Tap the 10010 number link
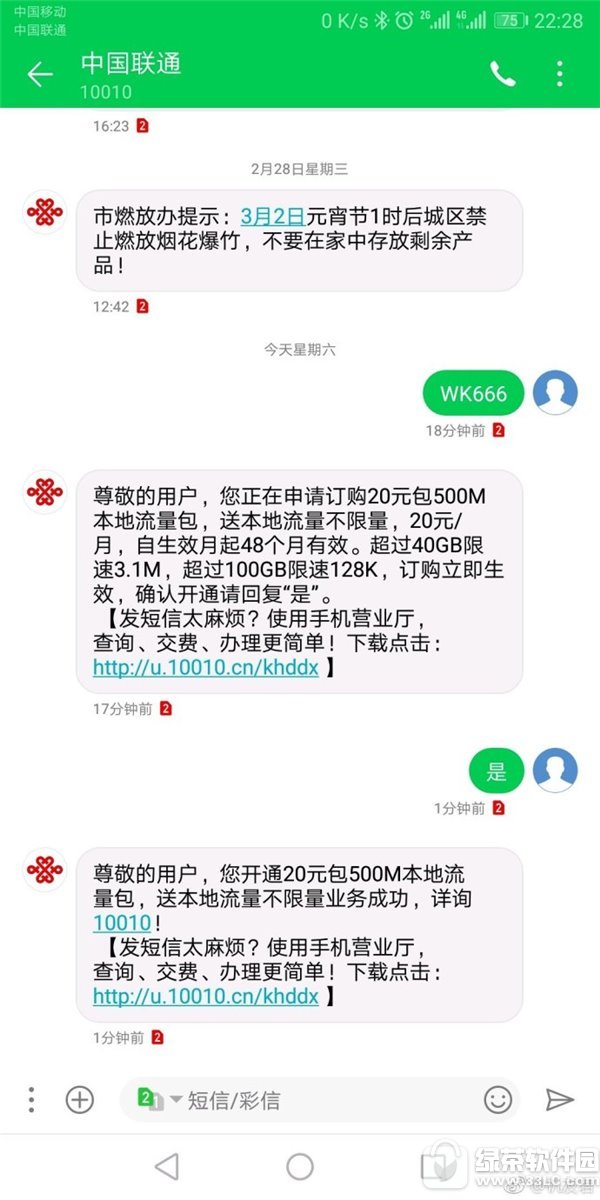Viewport: 600px width, 1200px height. (121, 921)
